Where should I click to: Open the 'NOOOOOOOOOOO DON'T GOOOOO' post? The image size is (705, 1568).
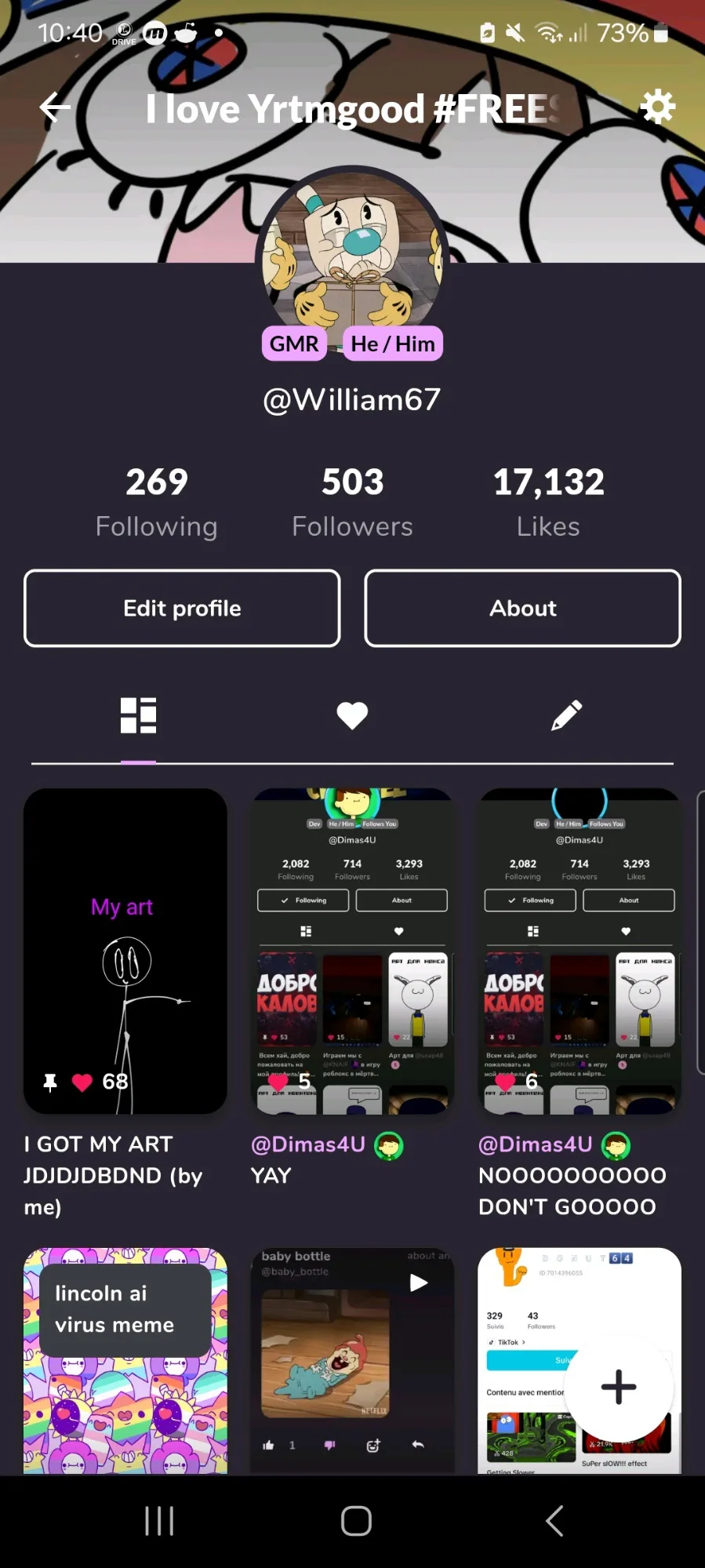[x=580, y=951]
